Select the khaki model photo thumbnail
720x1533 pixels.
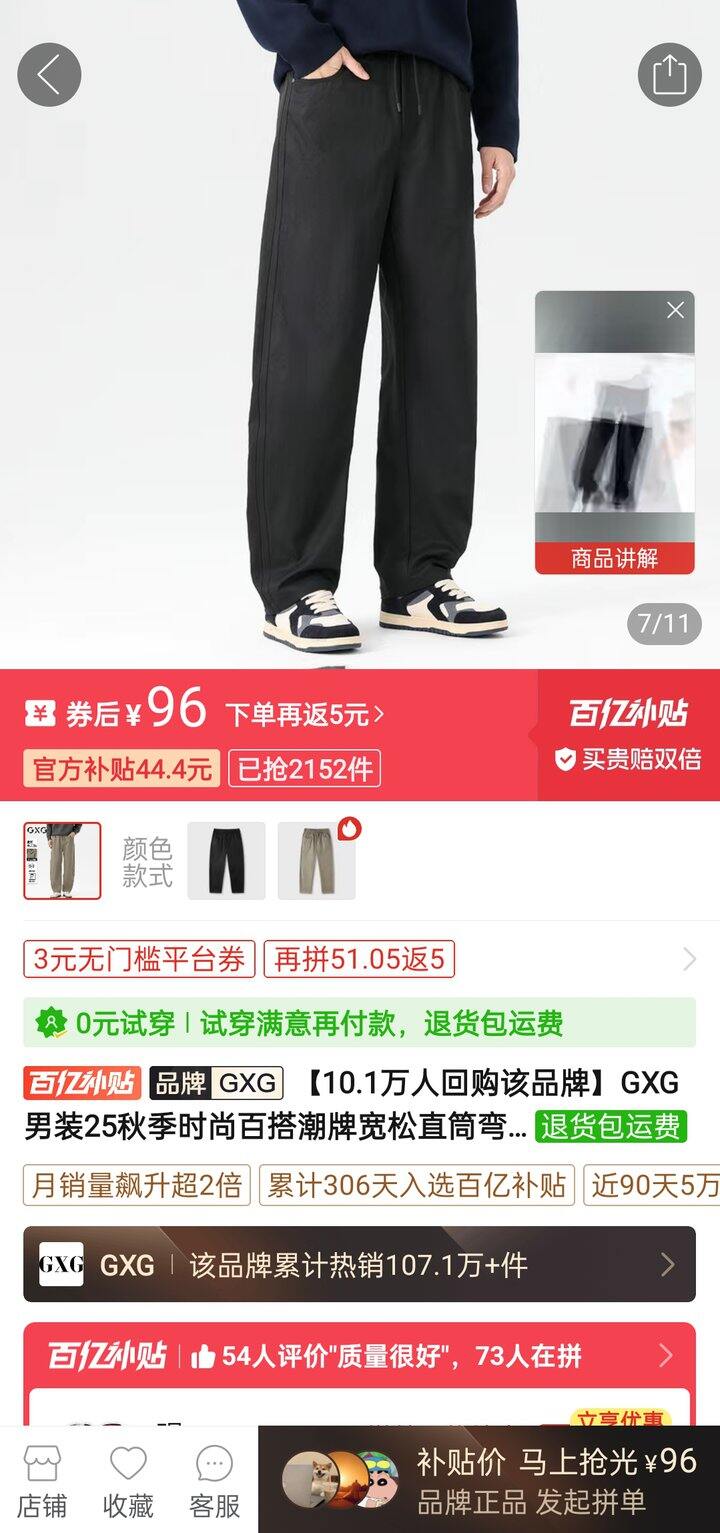[62, 860]
